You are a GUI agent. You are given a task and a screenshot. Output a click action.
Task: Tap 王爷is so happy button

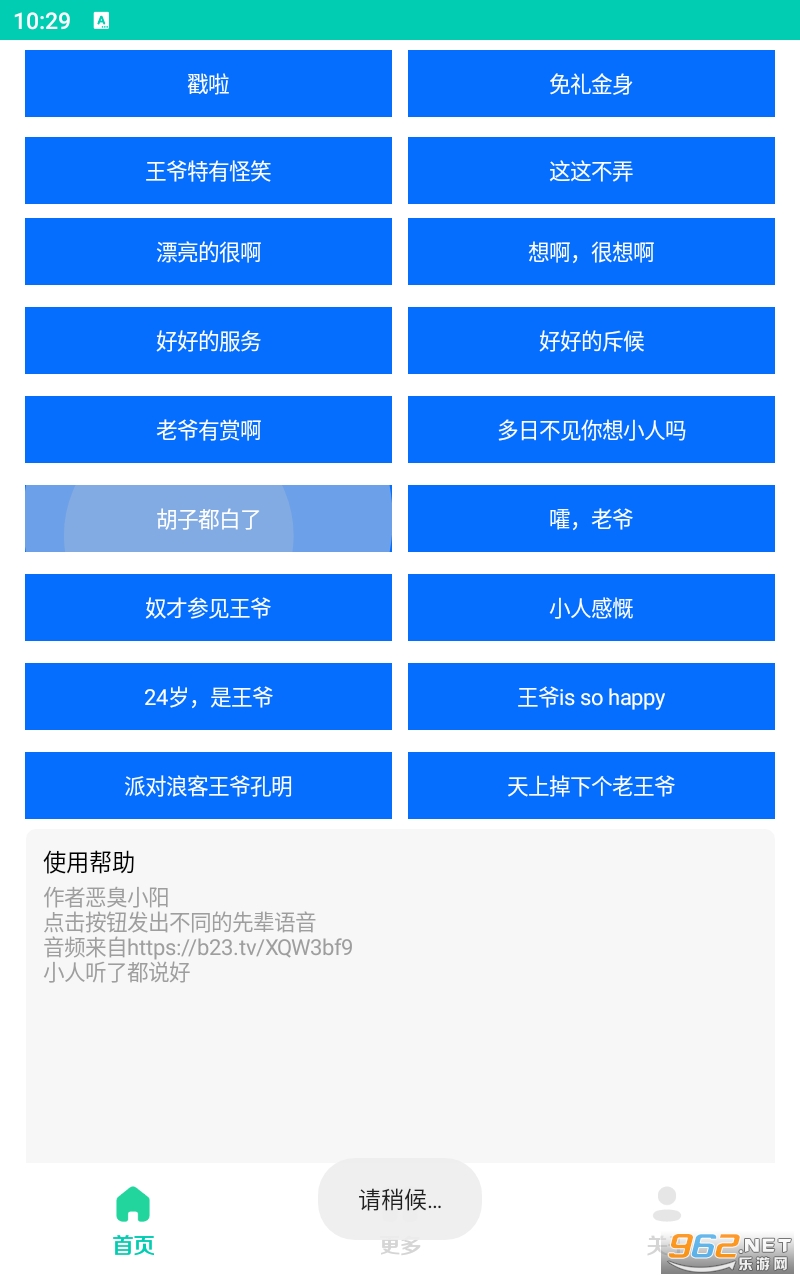(591, 697)
